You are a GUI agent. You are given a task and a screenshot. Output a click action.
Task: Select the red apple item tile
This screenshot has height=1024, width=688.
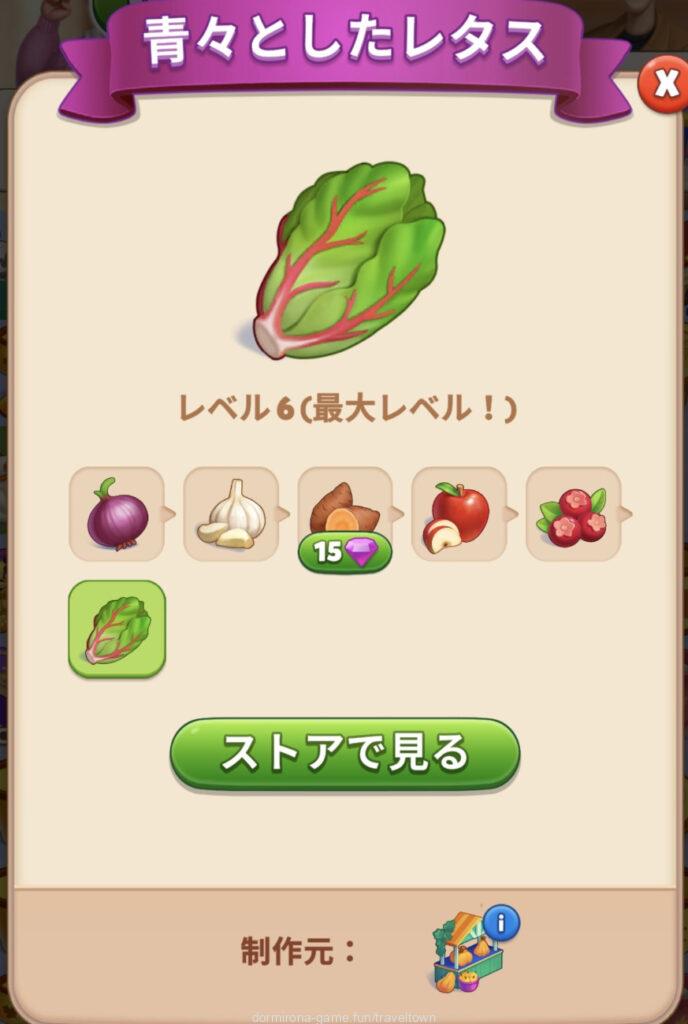[x=459, y=513]
